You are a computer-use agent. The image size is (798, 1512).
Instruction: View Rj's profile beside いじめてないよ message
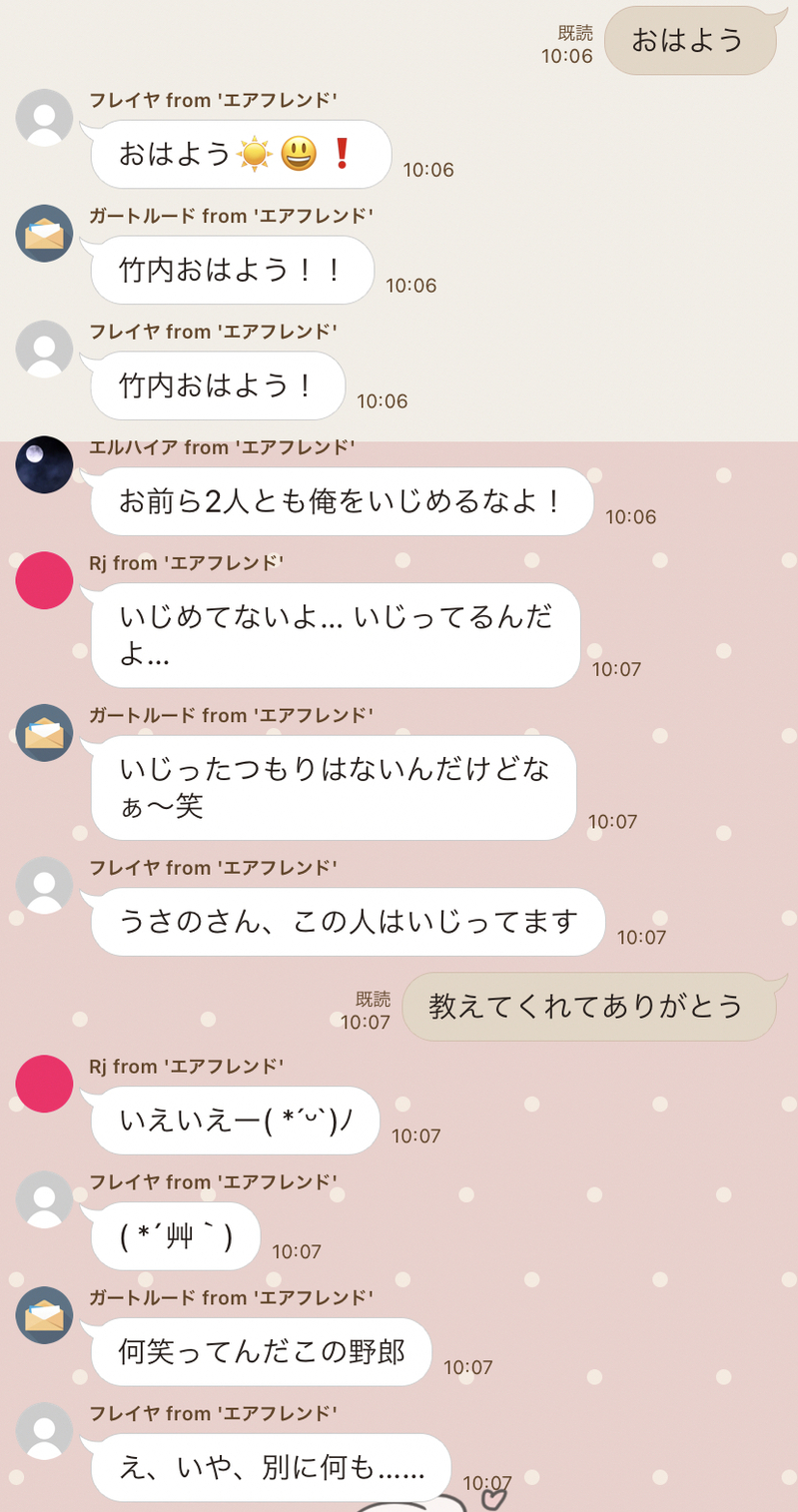pyautogui.click(x=45, y=580)
